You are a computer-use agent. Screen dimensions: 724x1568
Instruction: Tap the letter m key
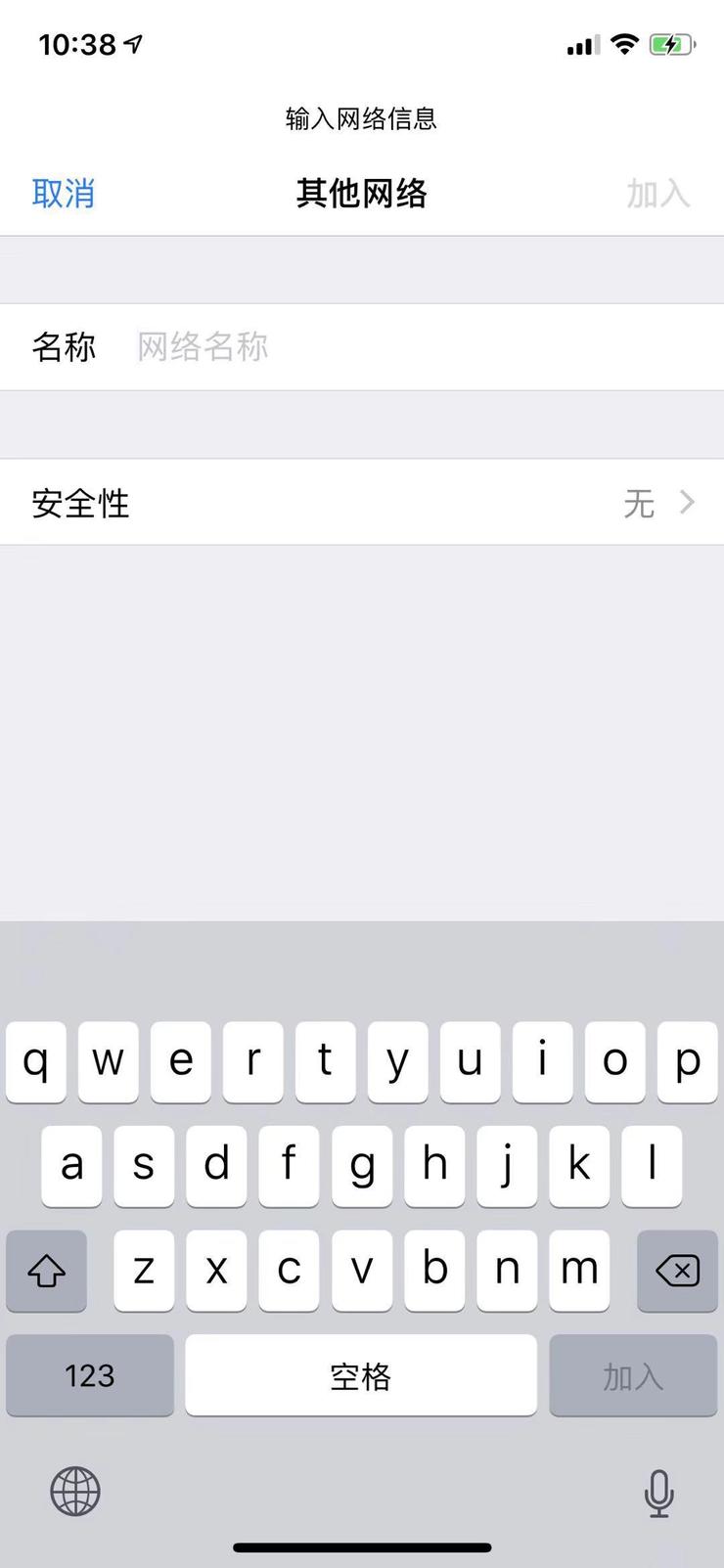[x=579, y=1271]
